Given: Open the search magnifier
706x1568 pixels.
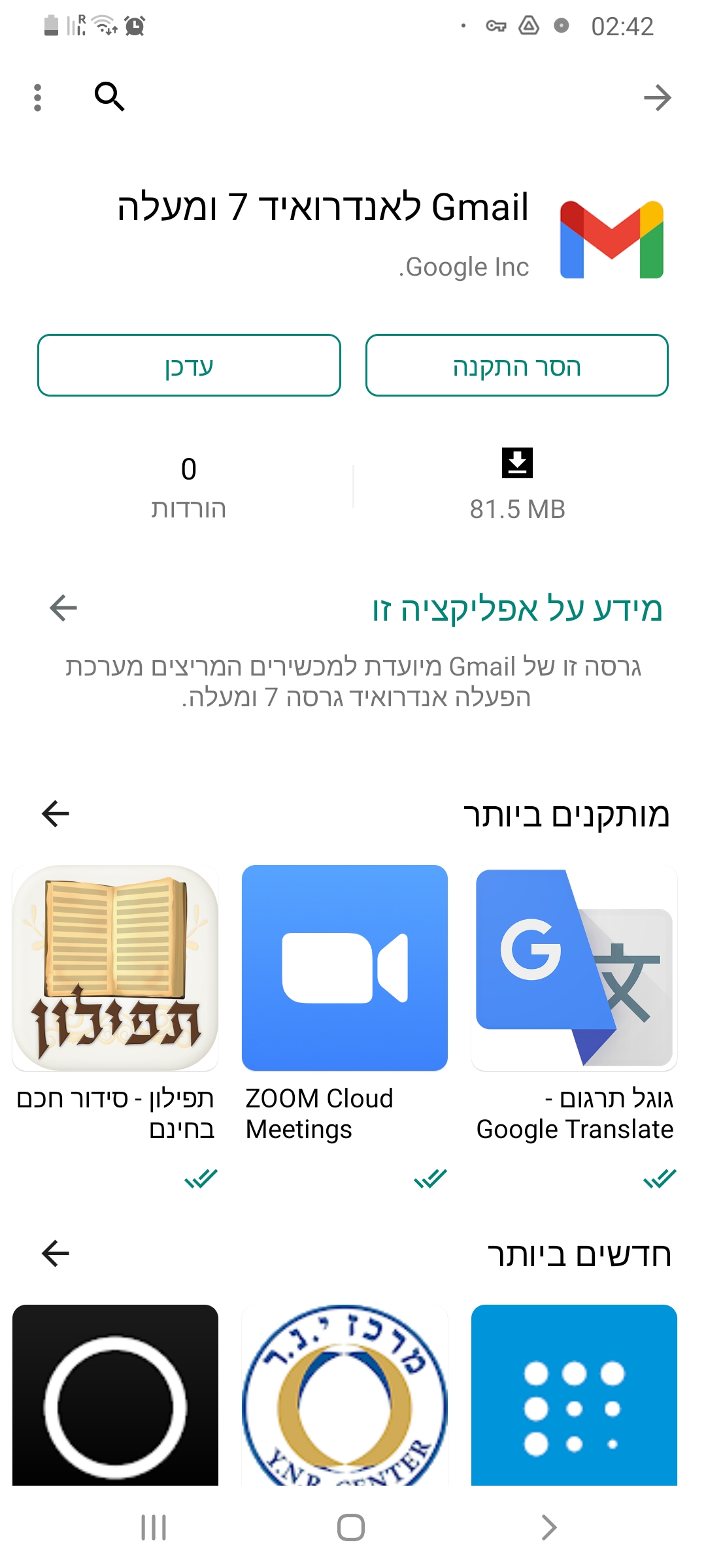Looking at the screenshot, I should 109,97.
